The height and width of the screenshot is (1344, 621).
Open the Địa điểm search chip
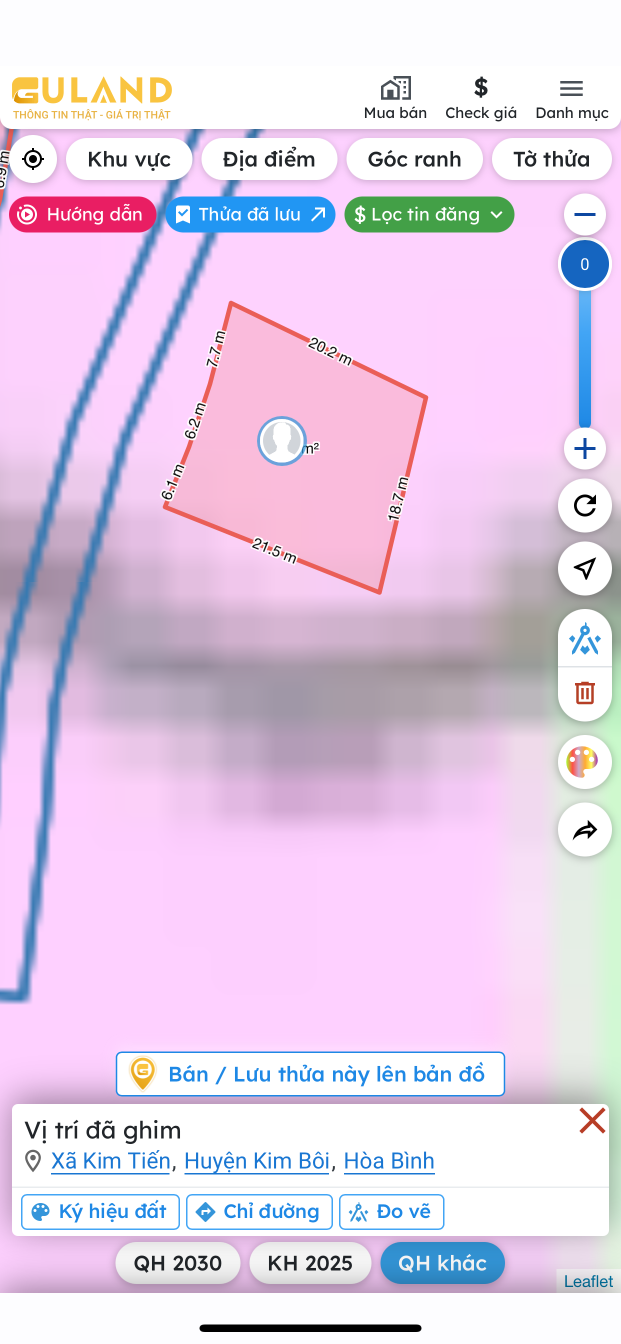click(x=269, y=159)
